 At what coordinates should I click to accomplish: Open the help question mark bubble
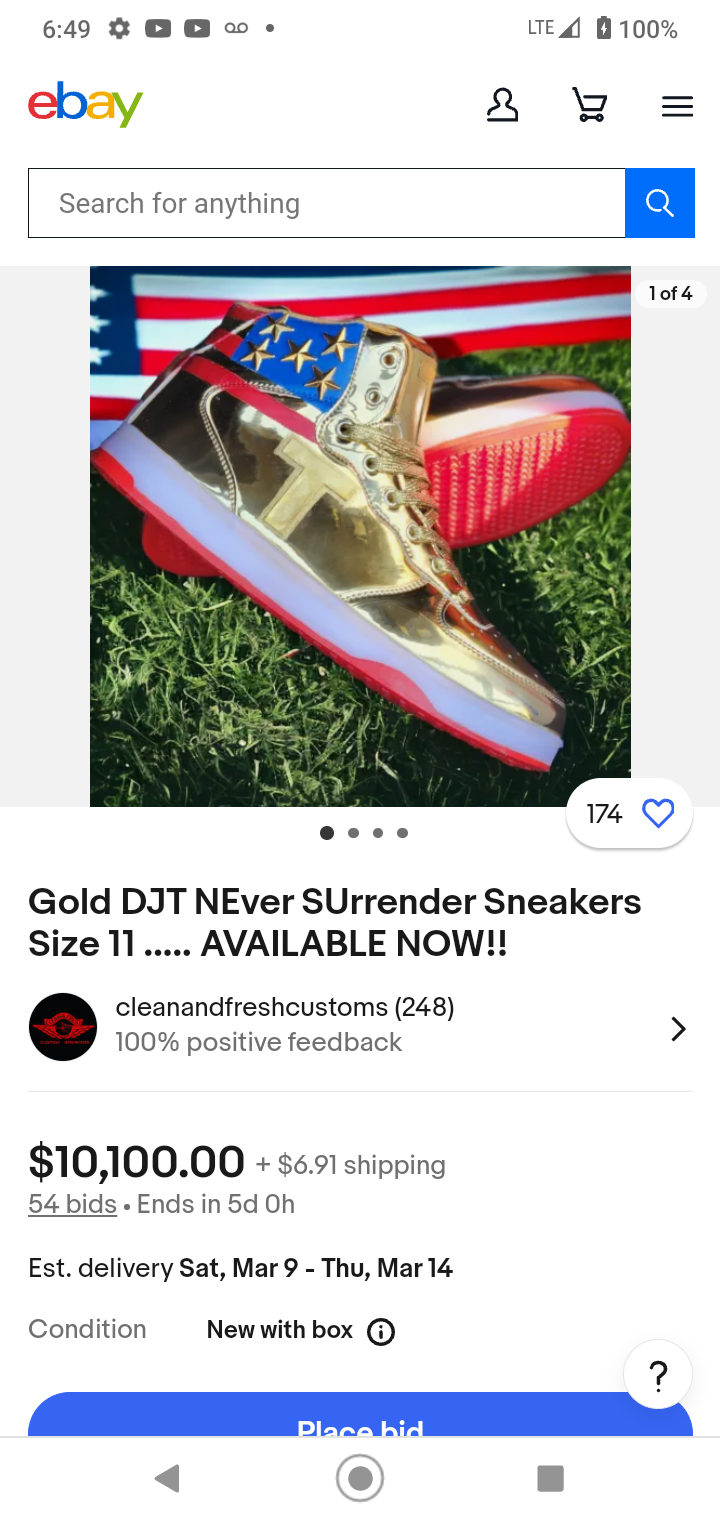(657, 1375)
